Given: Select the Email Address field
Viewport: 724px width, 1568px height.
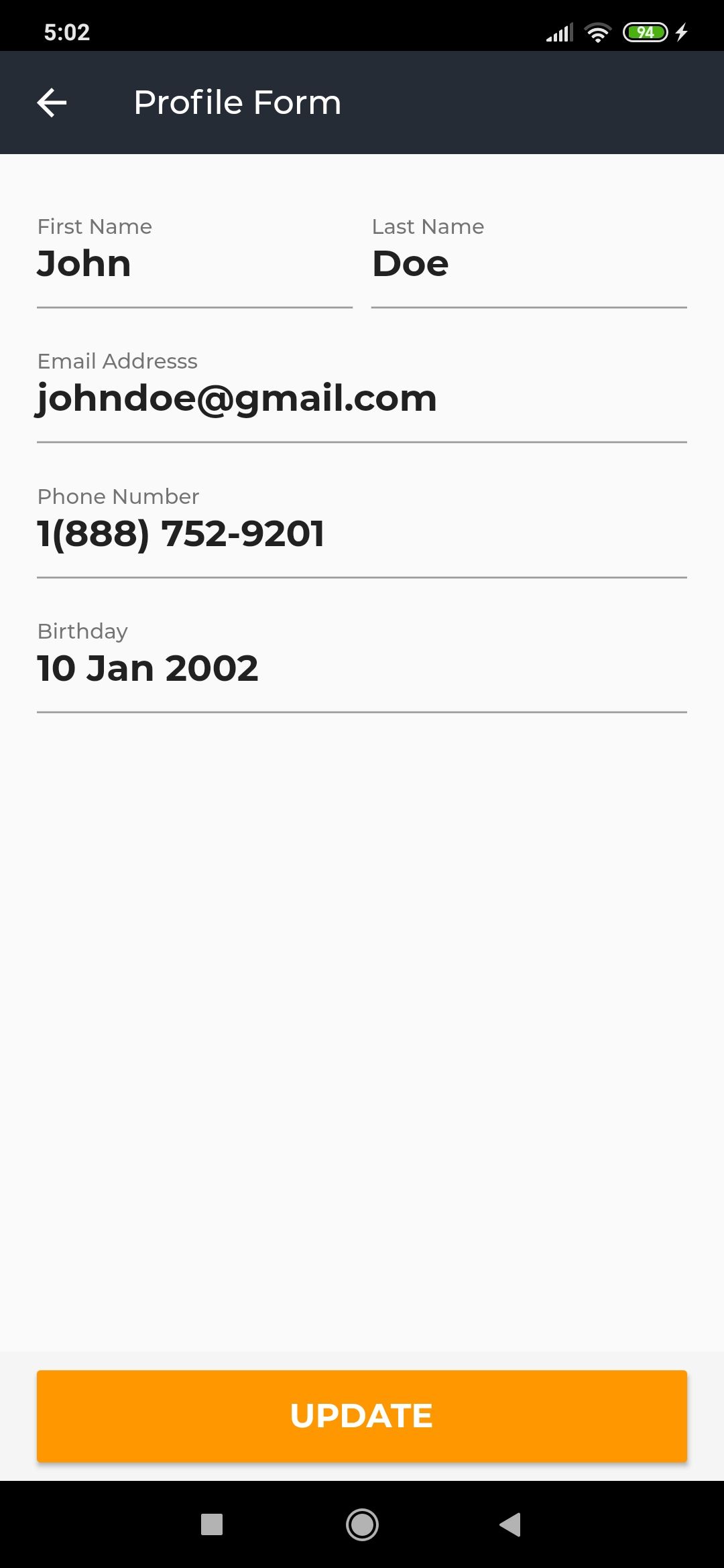Looking at the screenshot, I should 362,398.
